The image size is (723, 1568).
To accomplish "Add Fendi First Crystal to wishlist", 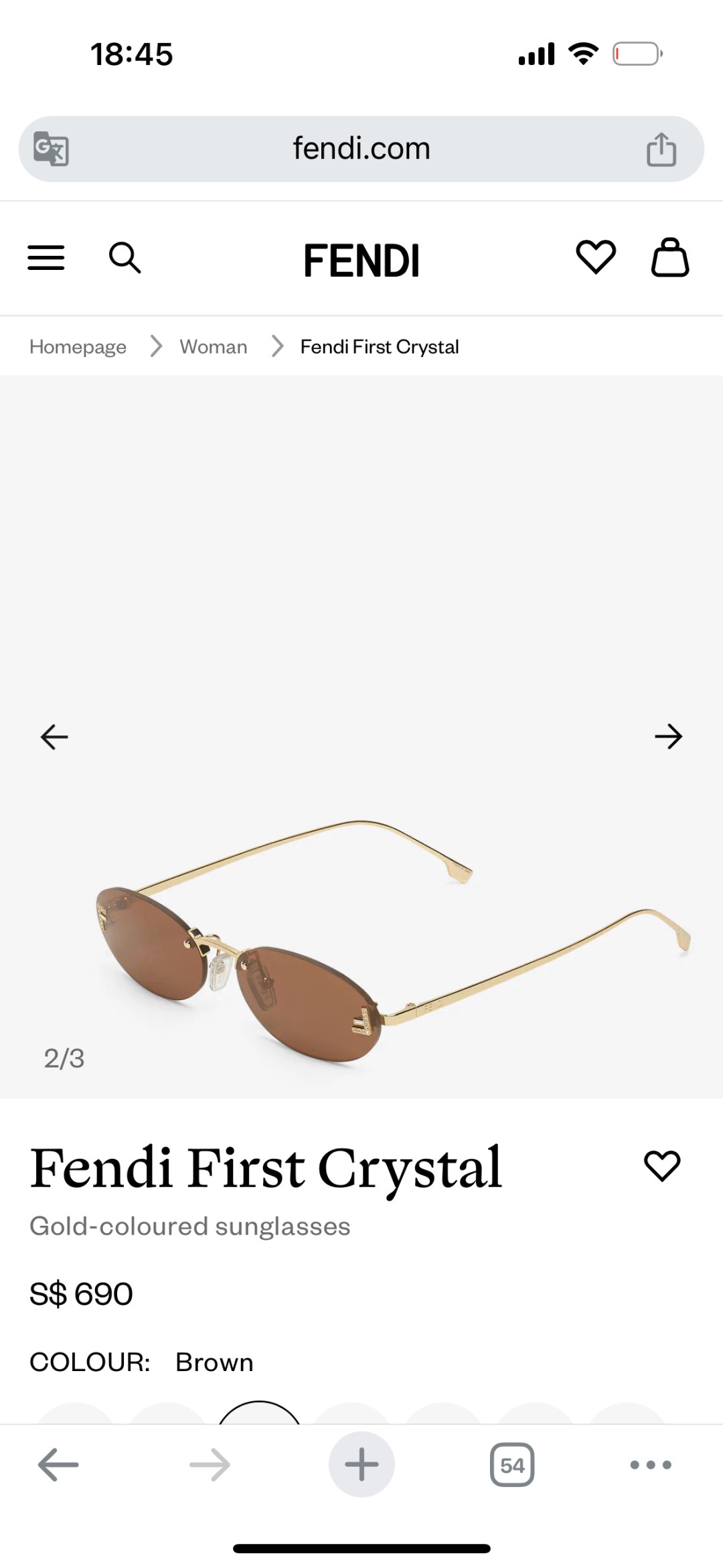I will click(x=661, y=1166).
